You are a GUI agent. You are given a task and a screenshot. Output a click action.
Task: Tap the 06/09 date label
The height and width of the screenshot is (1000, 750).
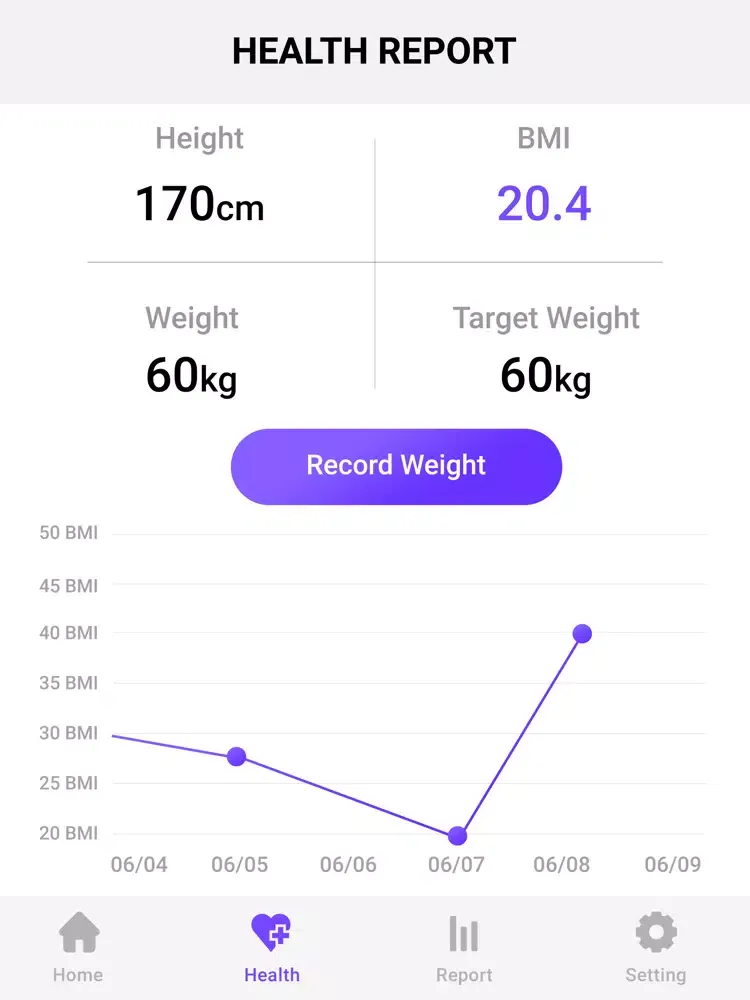coord(672,865)
